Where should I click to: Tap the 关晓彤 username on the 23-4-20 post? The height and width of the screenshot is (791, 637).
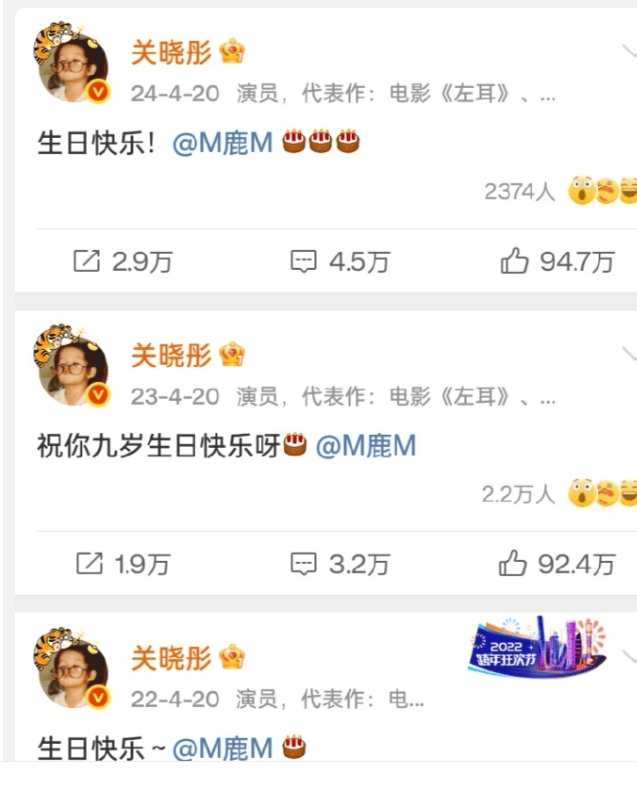tap(171, 355)
